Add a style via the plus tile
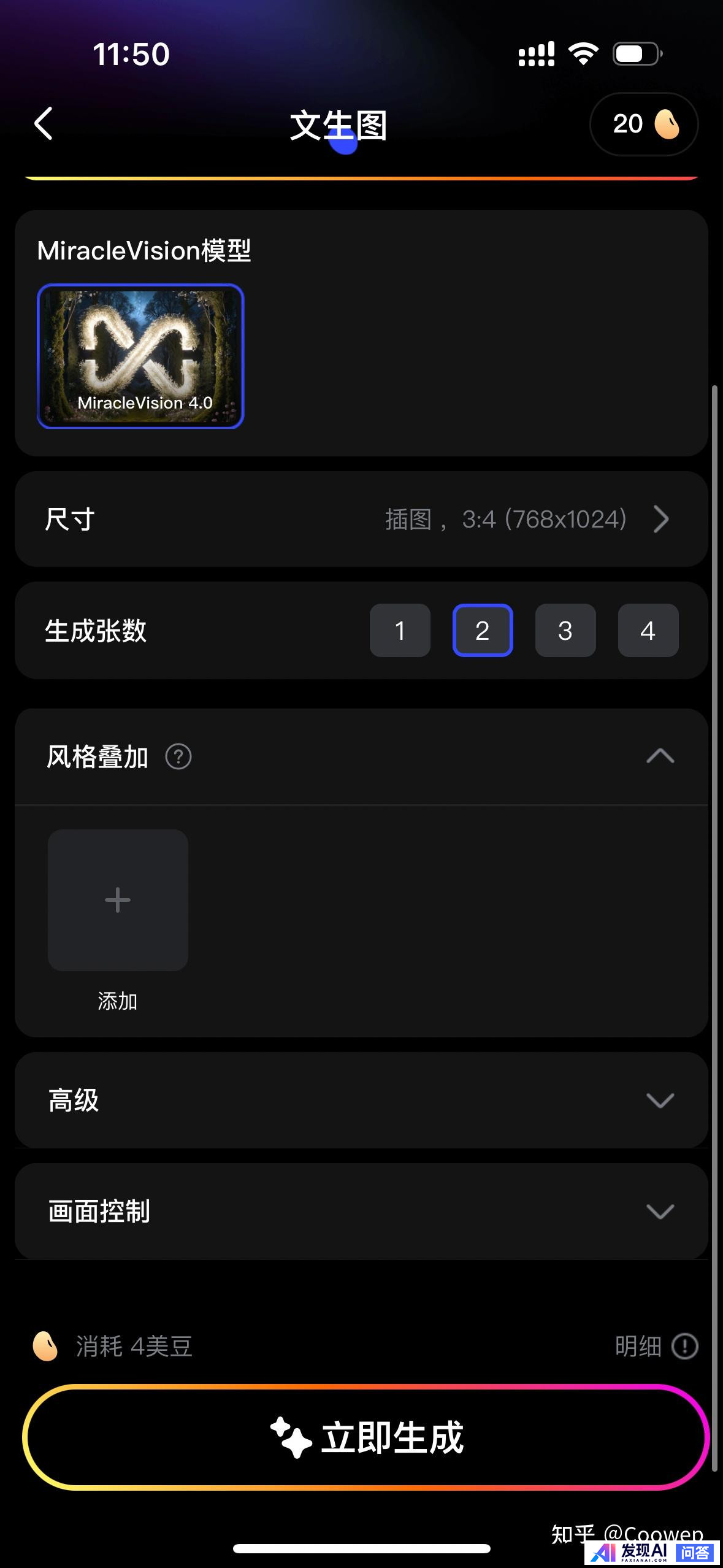This screenshot has width=723, height=1568. (118, 901)
